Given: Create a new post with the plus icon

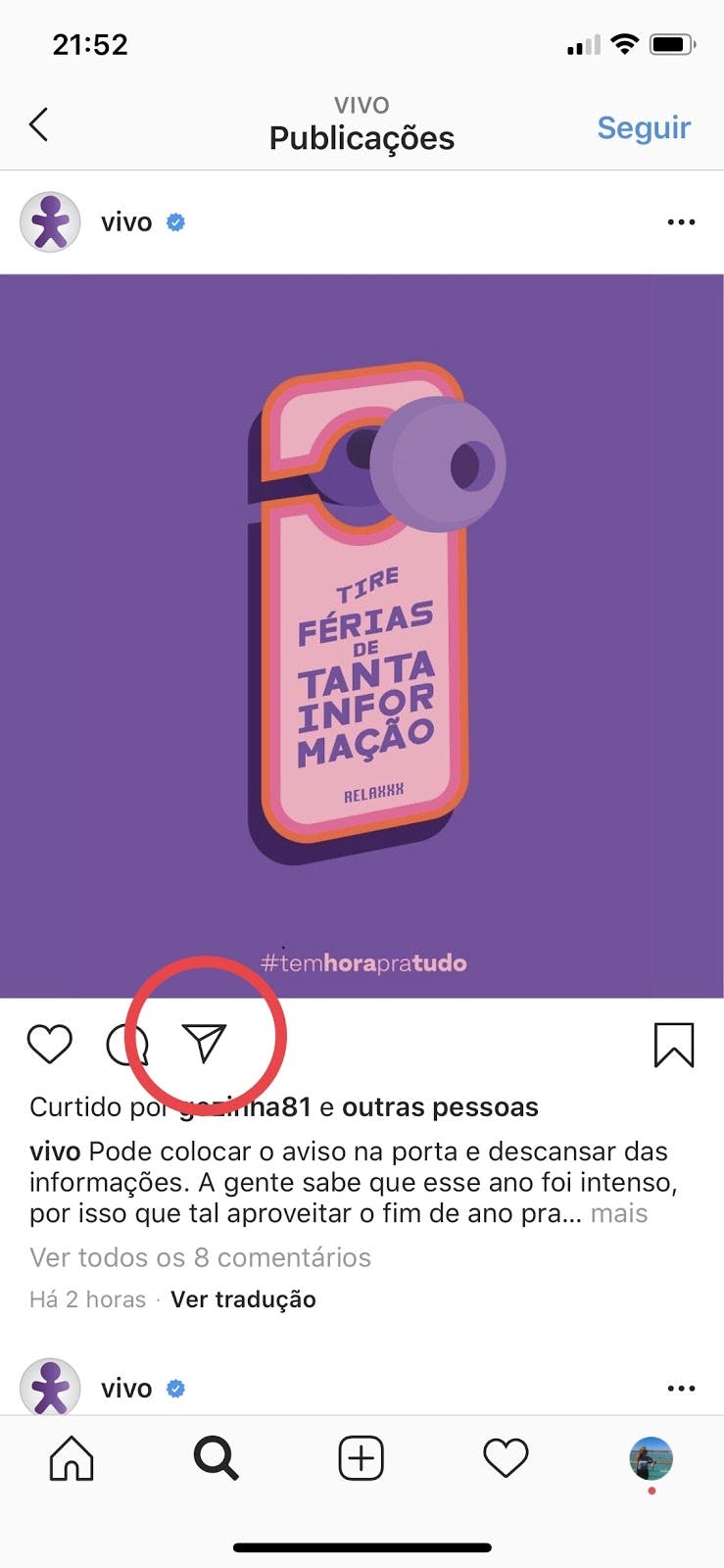Looking at the screenshot, I should point(362,1459).
